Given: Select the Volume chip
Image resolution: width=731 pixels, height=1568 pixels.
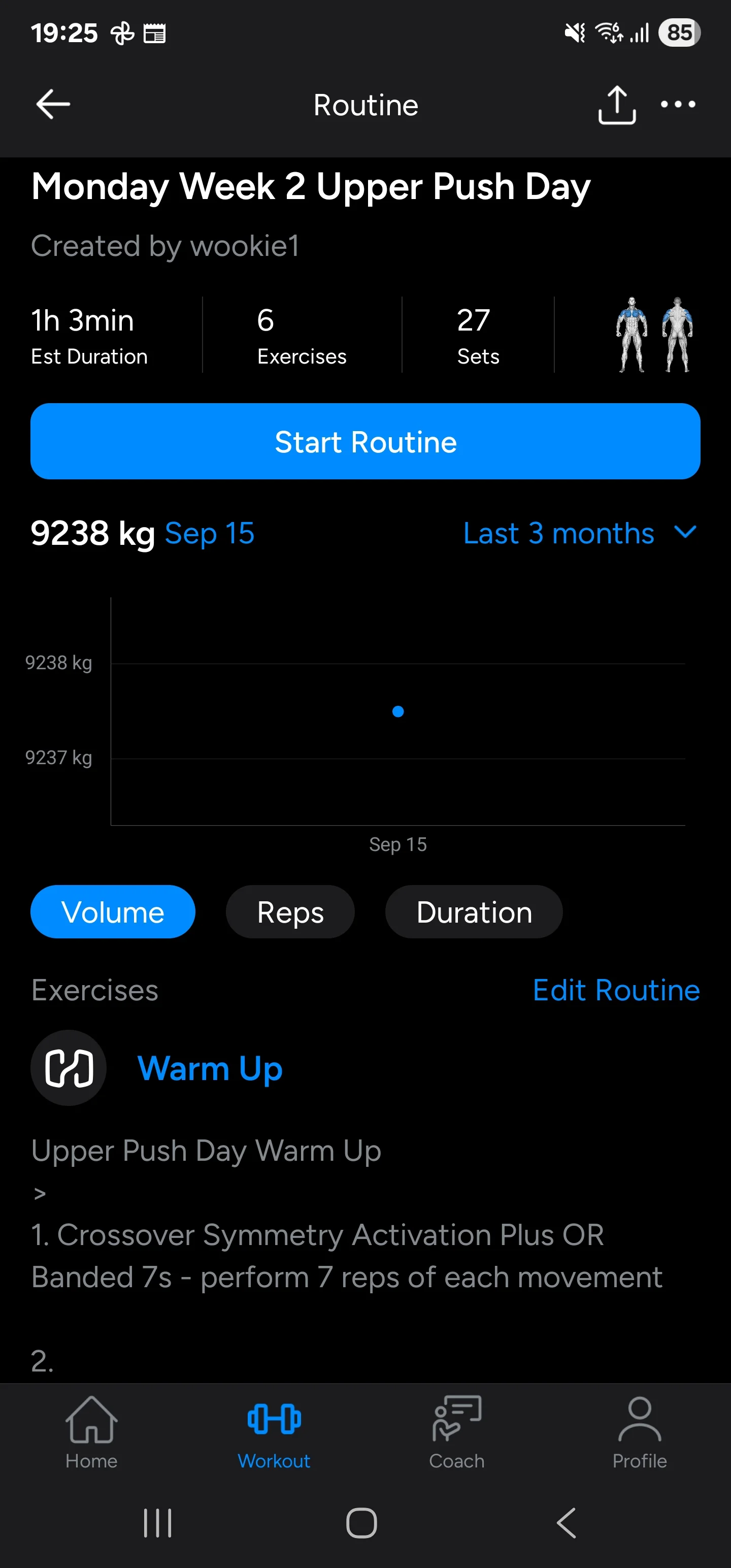Looking at the screenshot, I should point(113,912).
